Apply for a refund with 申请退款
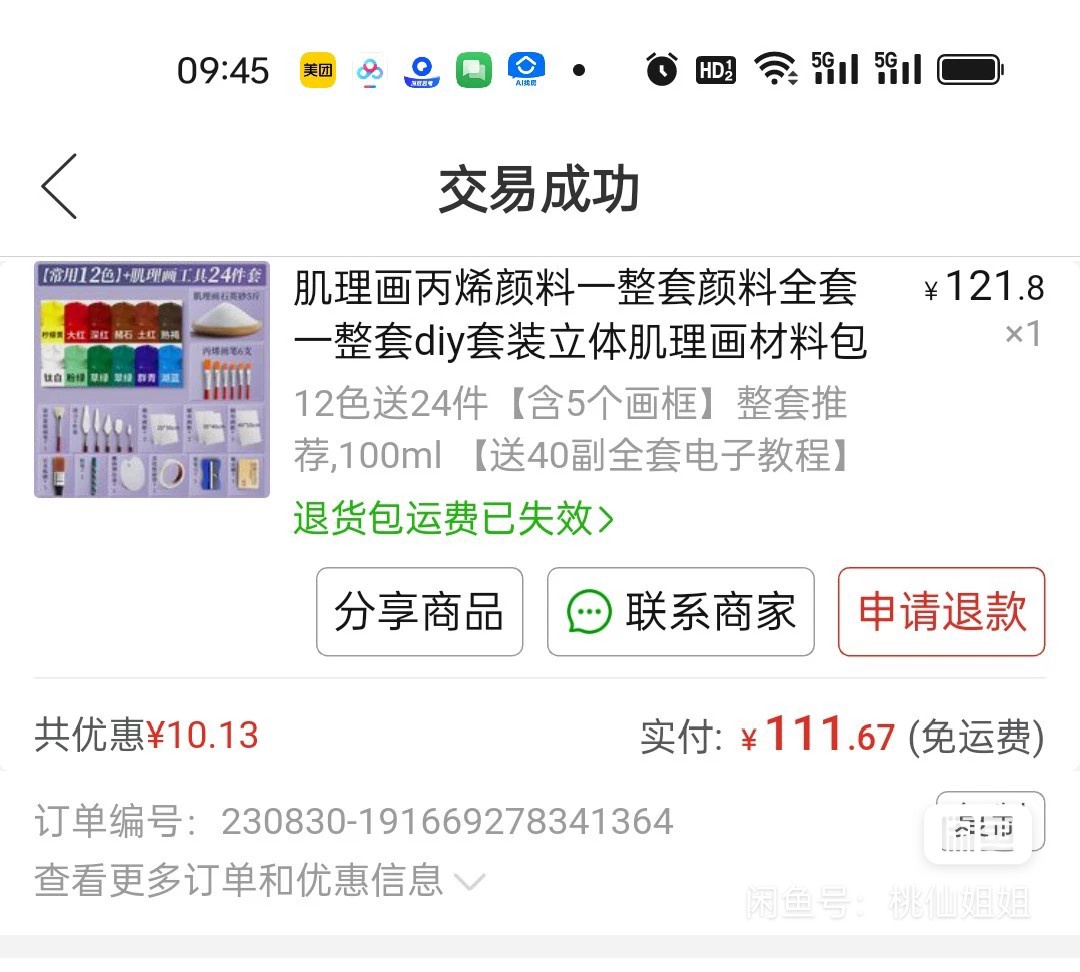The height and width of the screenshot is (972, 1080). pyautogui.click(x=941, y=612)
